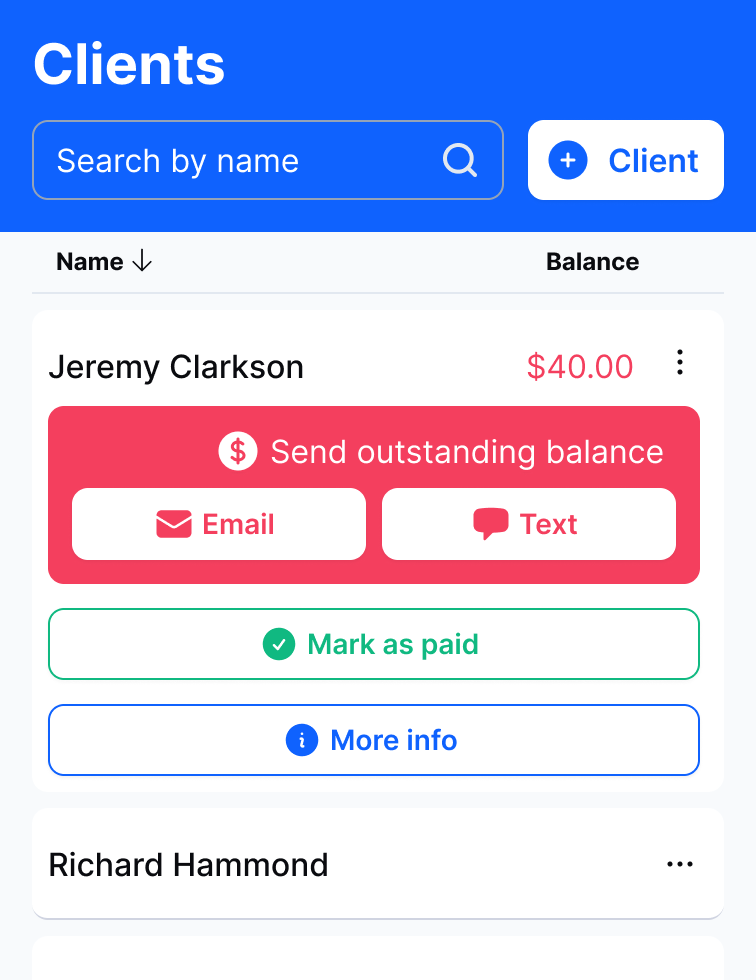
Task: Select the plus icon in the Client button
Action: pos(568,160)
